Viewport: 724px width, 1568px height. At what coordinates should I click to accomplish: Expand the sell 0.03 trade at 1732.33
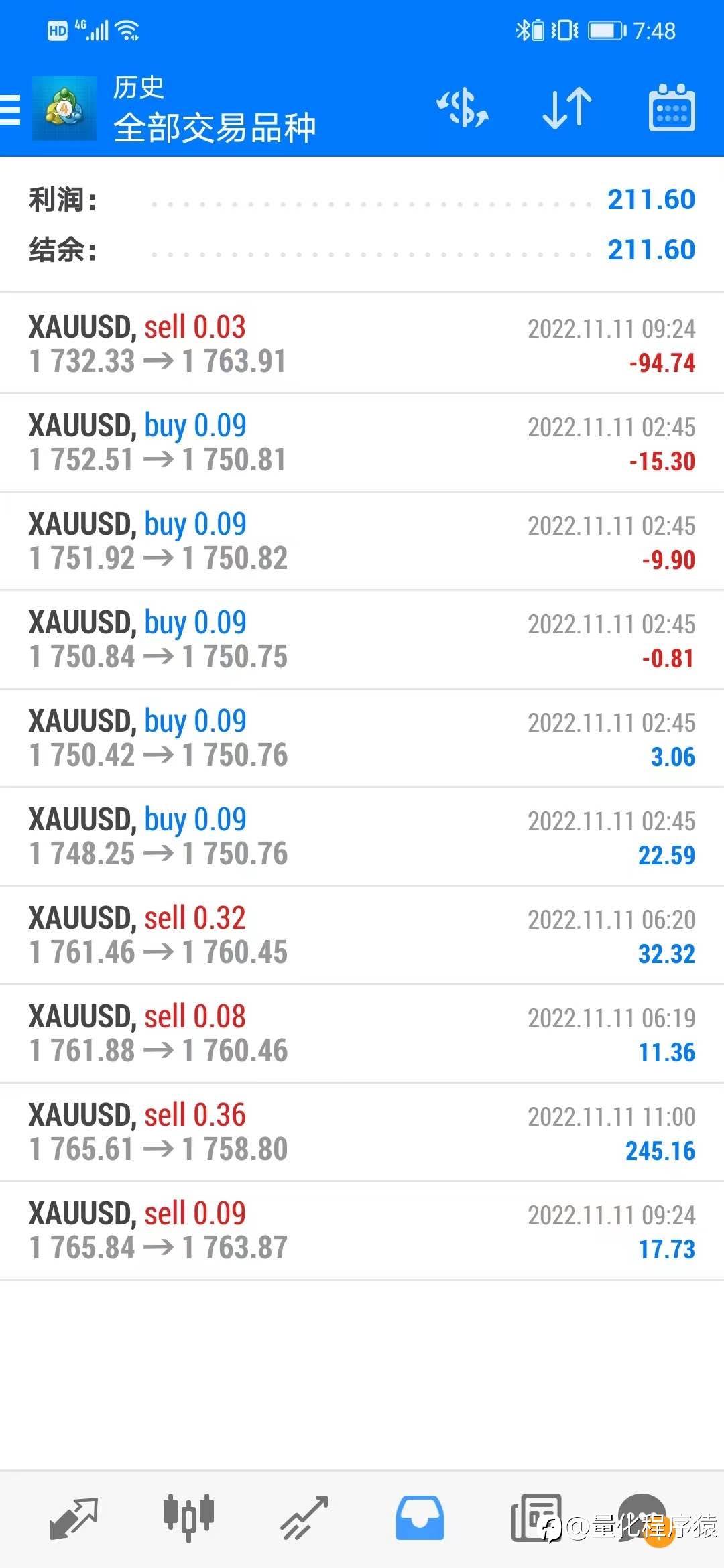[362, 344]
